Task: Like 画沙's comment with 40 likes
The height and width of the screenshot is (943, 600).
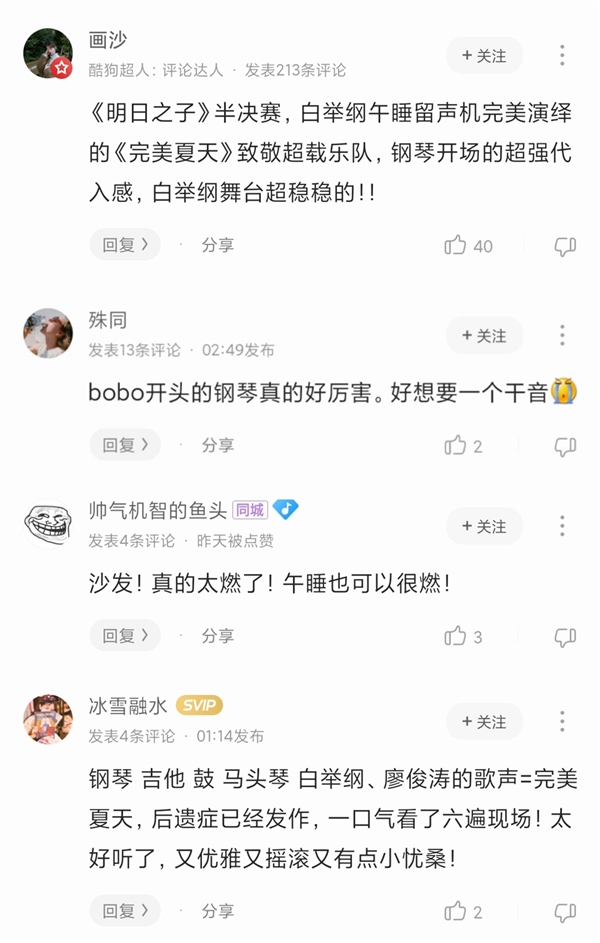Action: [457, 245]
